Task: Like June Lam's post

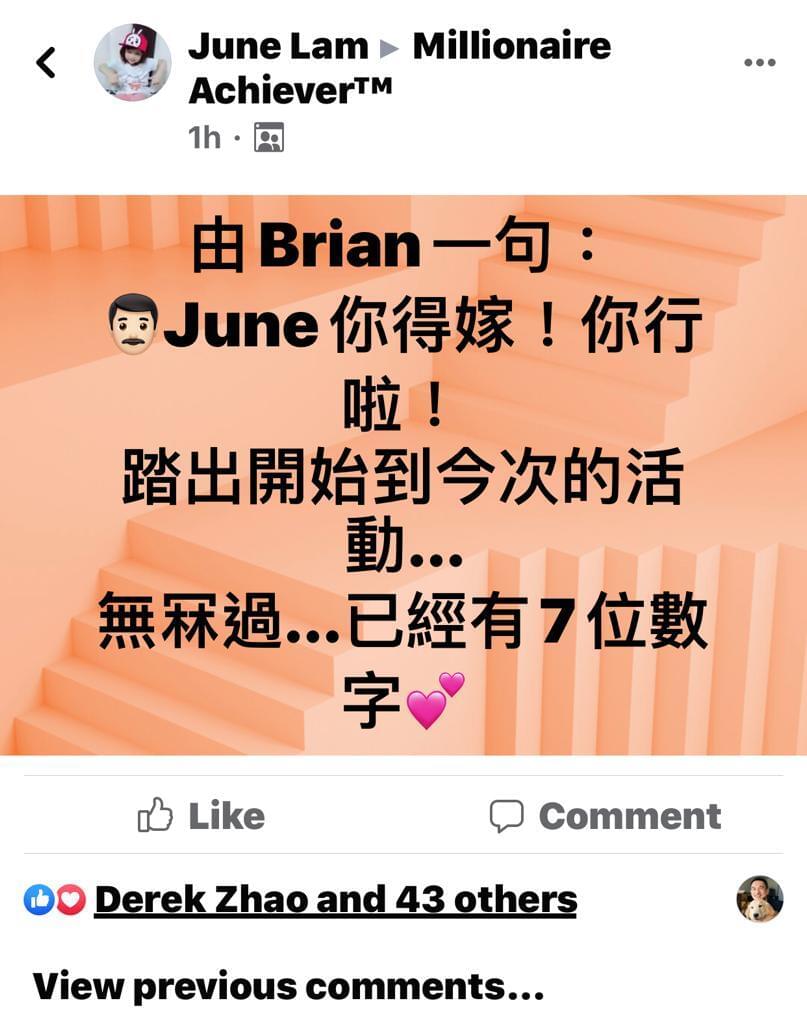Action: 202,816
